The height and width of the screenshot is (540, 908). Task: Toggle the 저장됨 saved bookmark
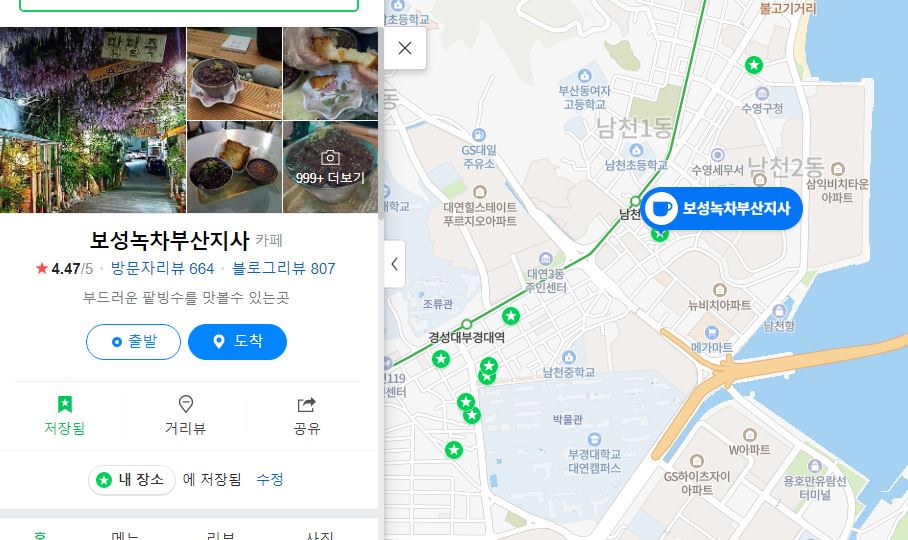(x=64, y=415)
